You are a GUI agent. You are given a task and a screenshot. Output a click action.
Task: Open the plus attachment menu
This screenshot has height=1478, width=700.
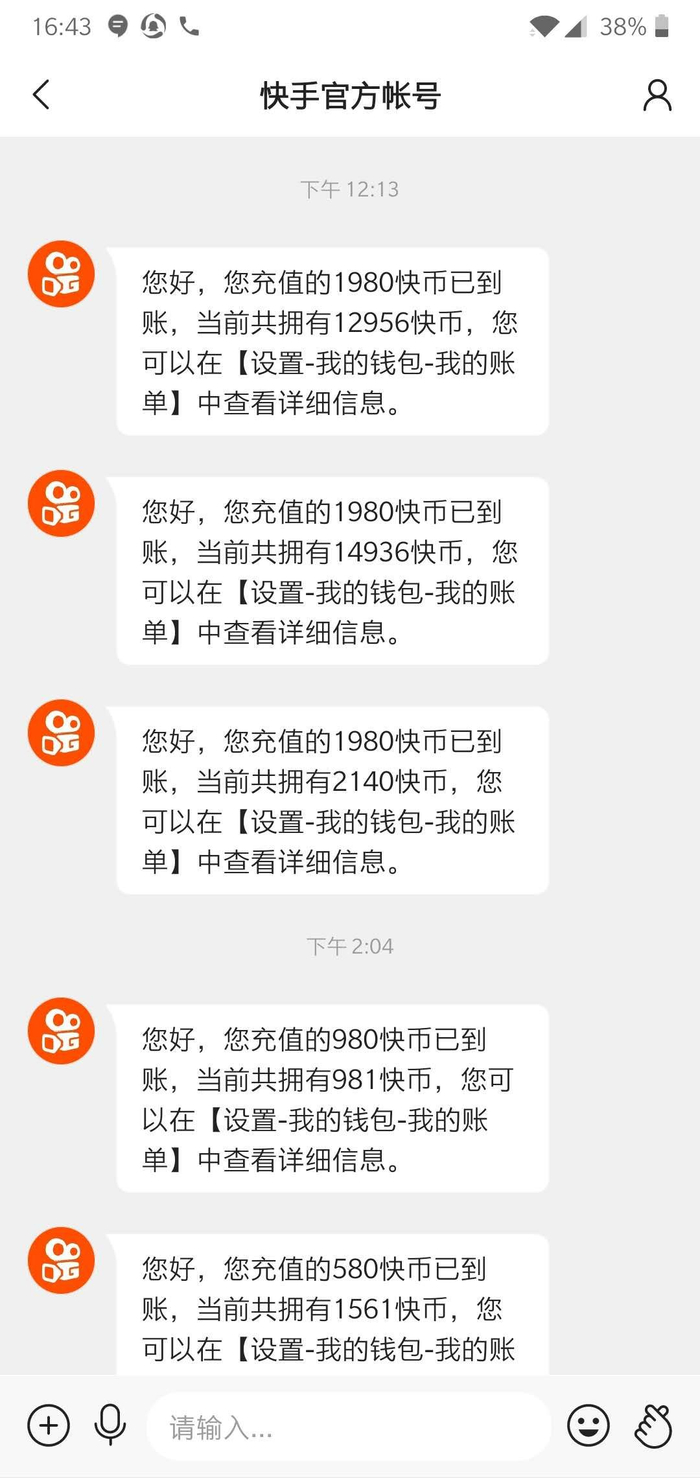pos(48,1425)
